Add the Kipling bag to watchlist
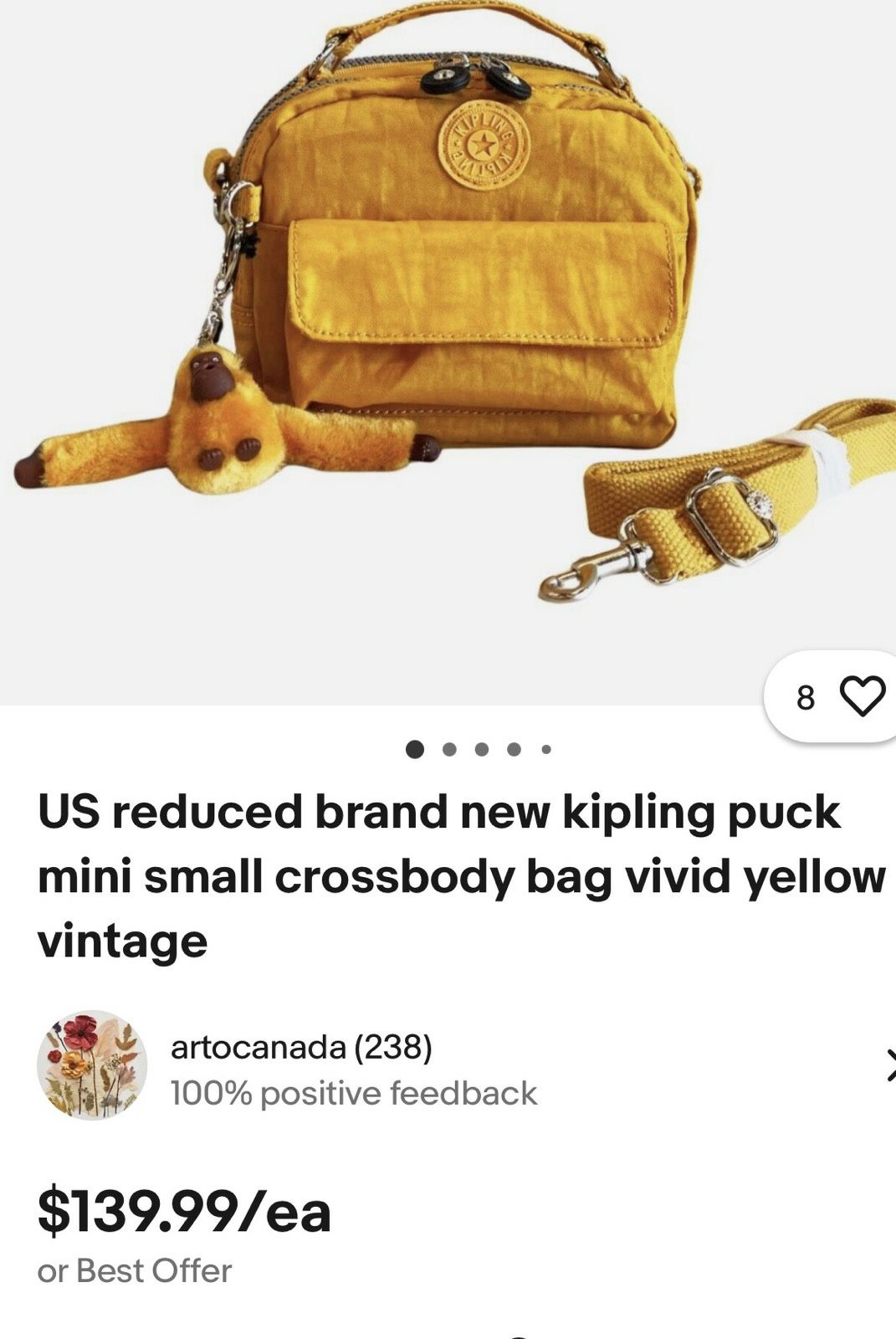Viewport: 896px width, 1339px height. coord(862,696)
